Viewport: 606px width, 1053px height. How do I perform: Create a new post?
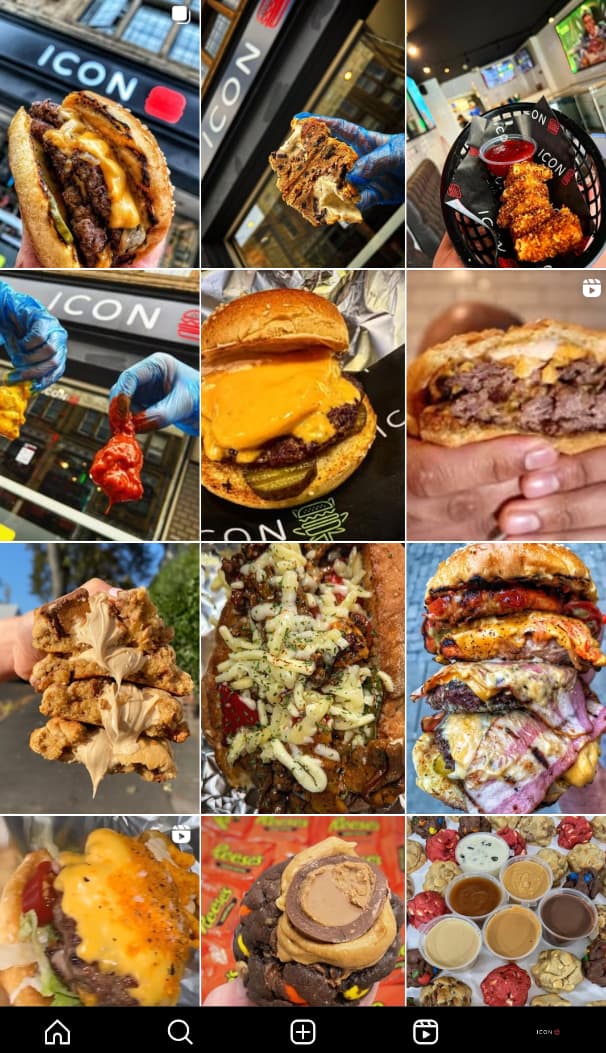[x=303, y=1031]
